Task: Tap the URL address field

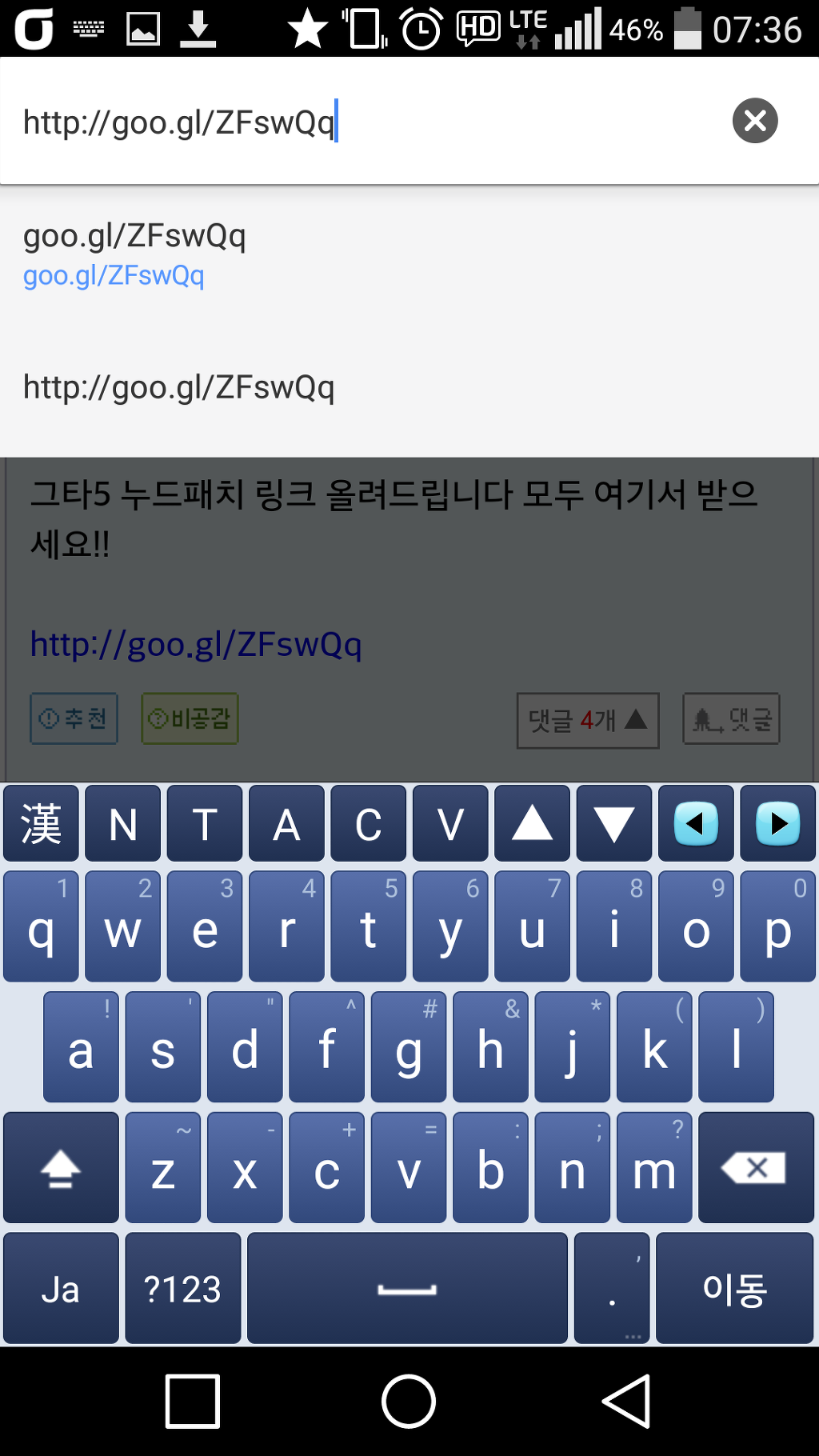Action: click(360, 122)
